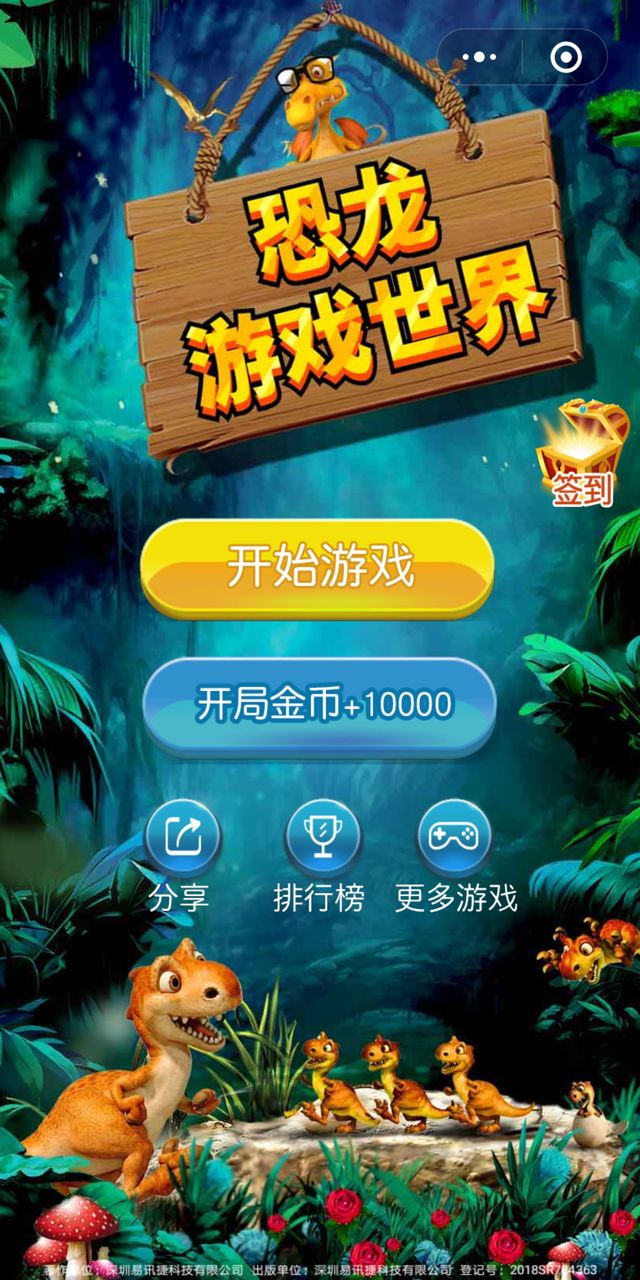Share the game via 分享
Image resolution: width=640 pixels, height=1280 pixels.
pos(181,838)
